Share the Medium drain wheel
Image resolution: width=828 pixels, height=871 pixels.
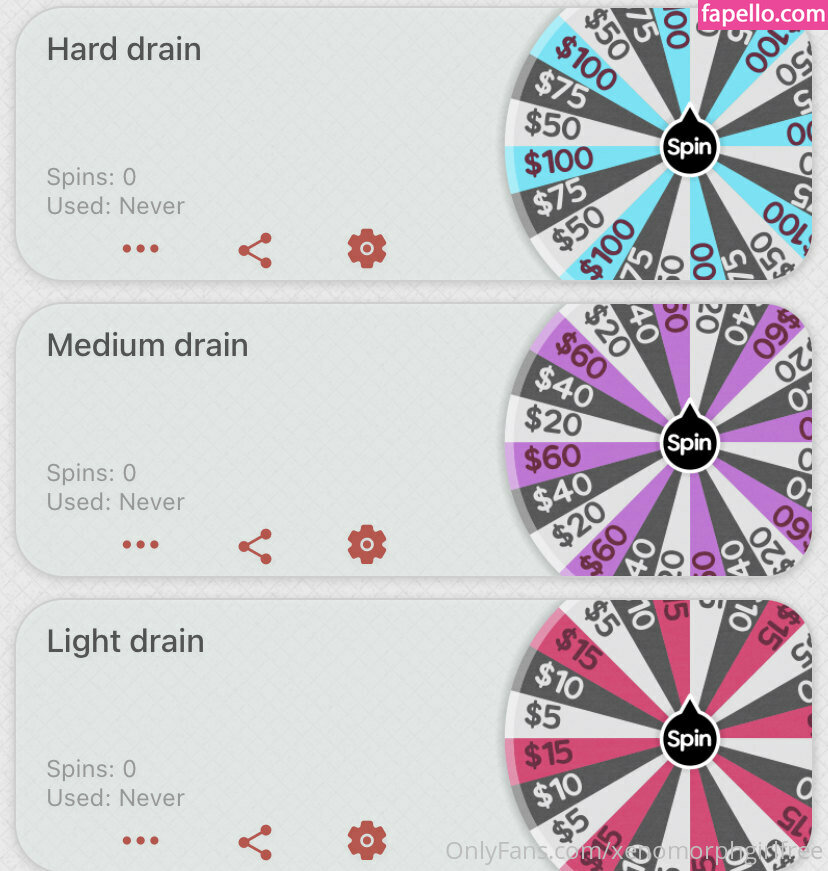point(255,546)
